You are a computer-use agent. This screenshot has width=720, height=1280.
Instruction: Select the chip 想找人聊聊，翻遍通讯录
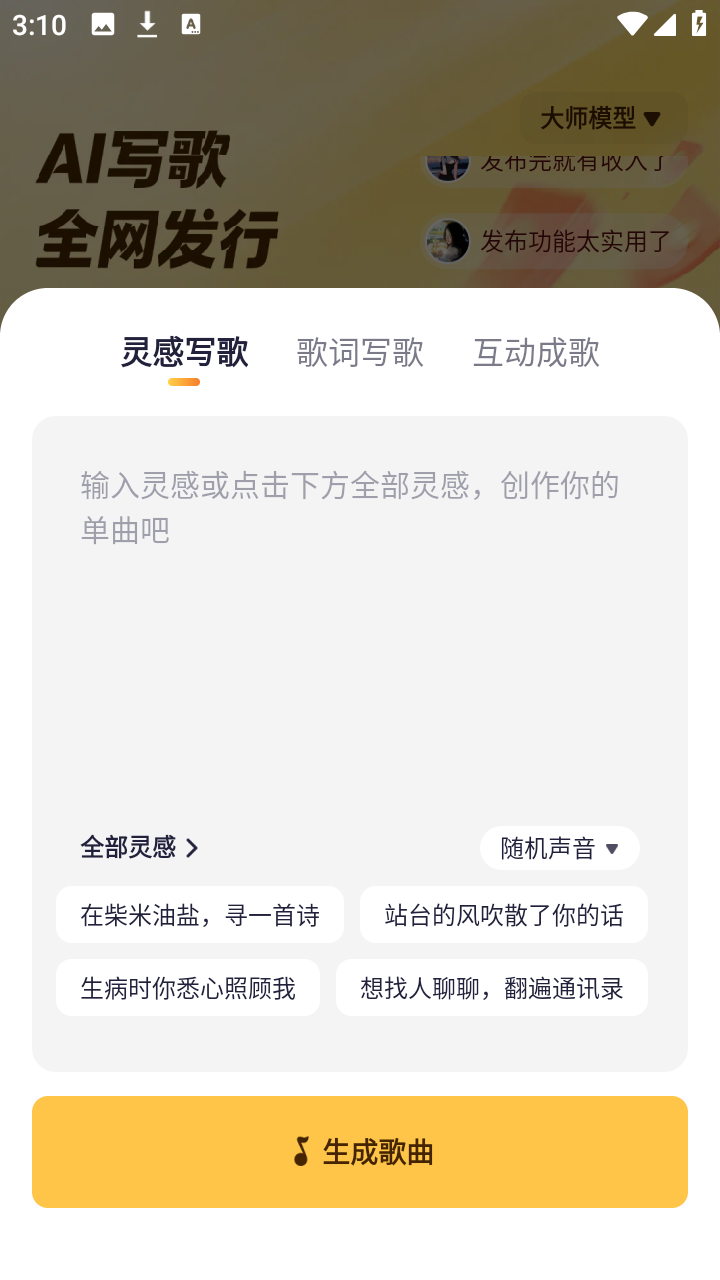click(492, 987)
